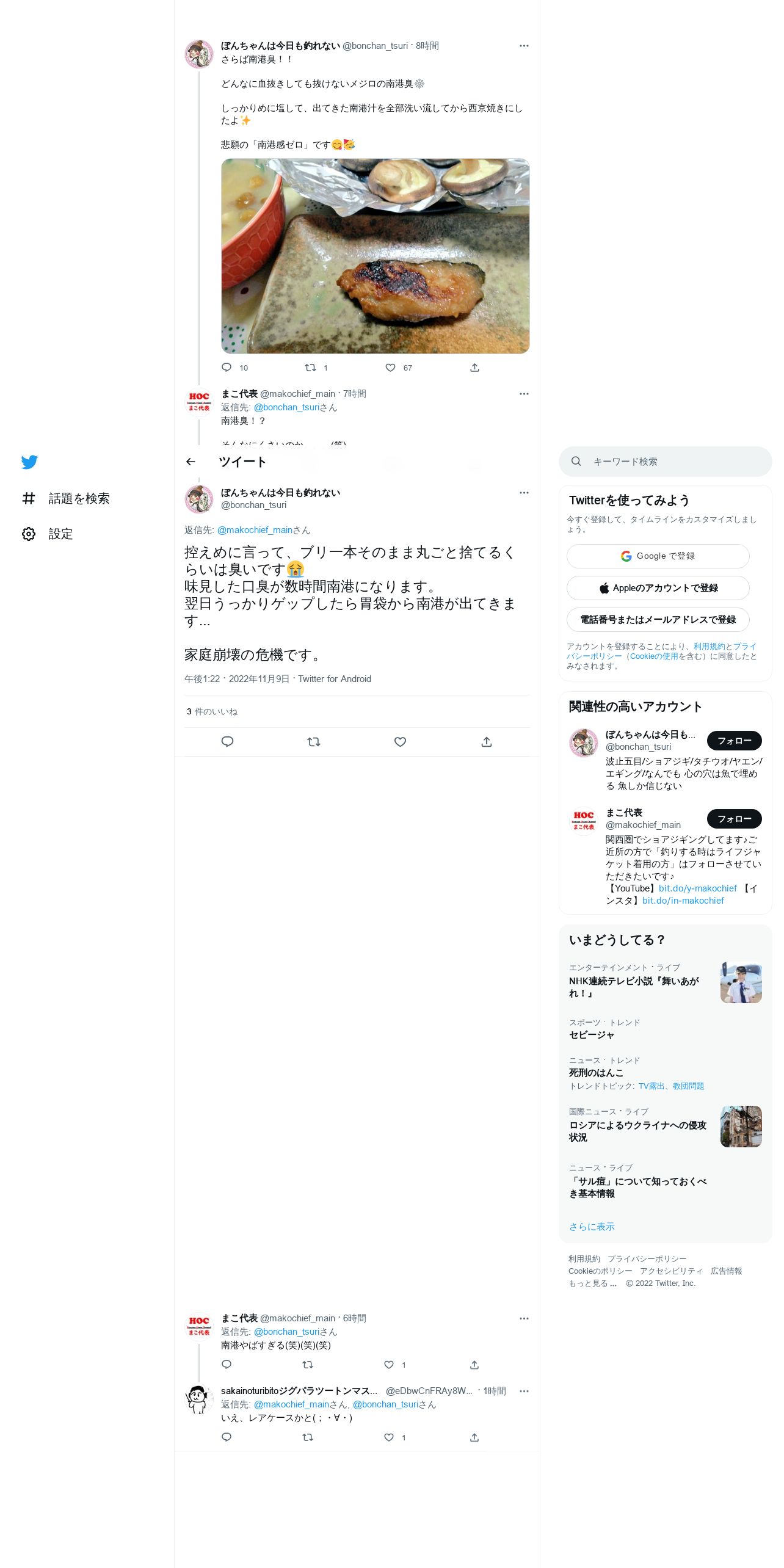Like the reply 南港やばすぎる(笑)(笑)(笑)

click(389, 1365)
